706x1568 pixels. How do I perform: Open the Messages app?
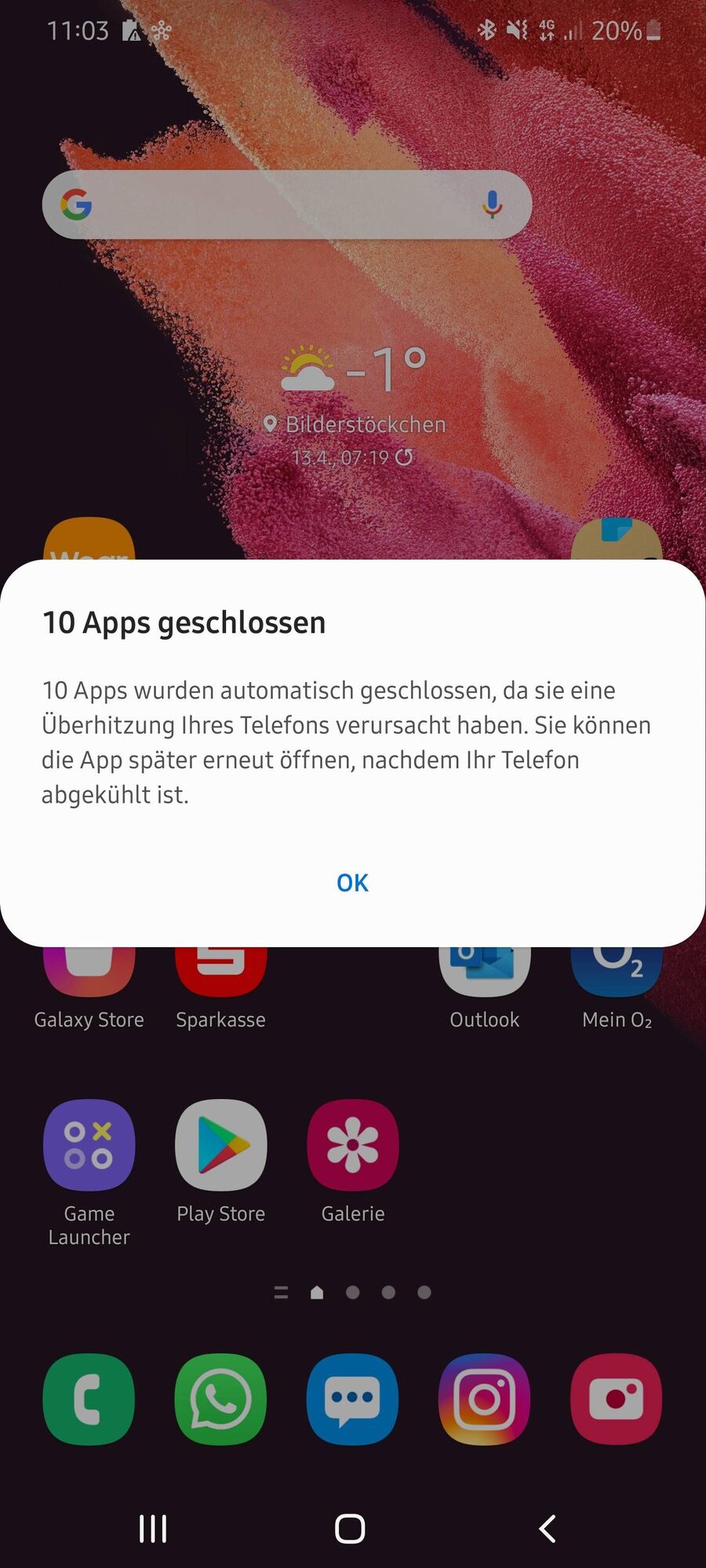pos(352,1400)
